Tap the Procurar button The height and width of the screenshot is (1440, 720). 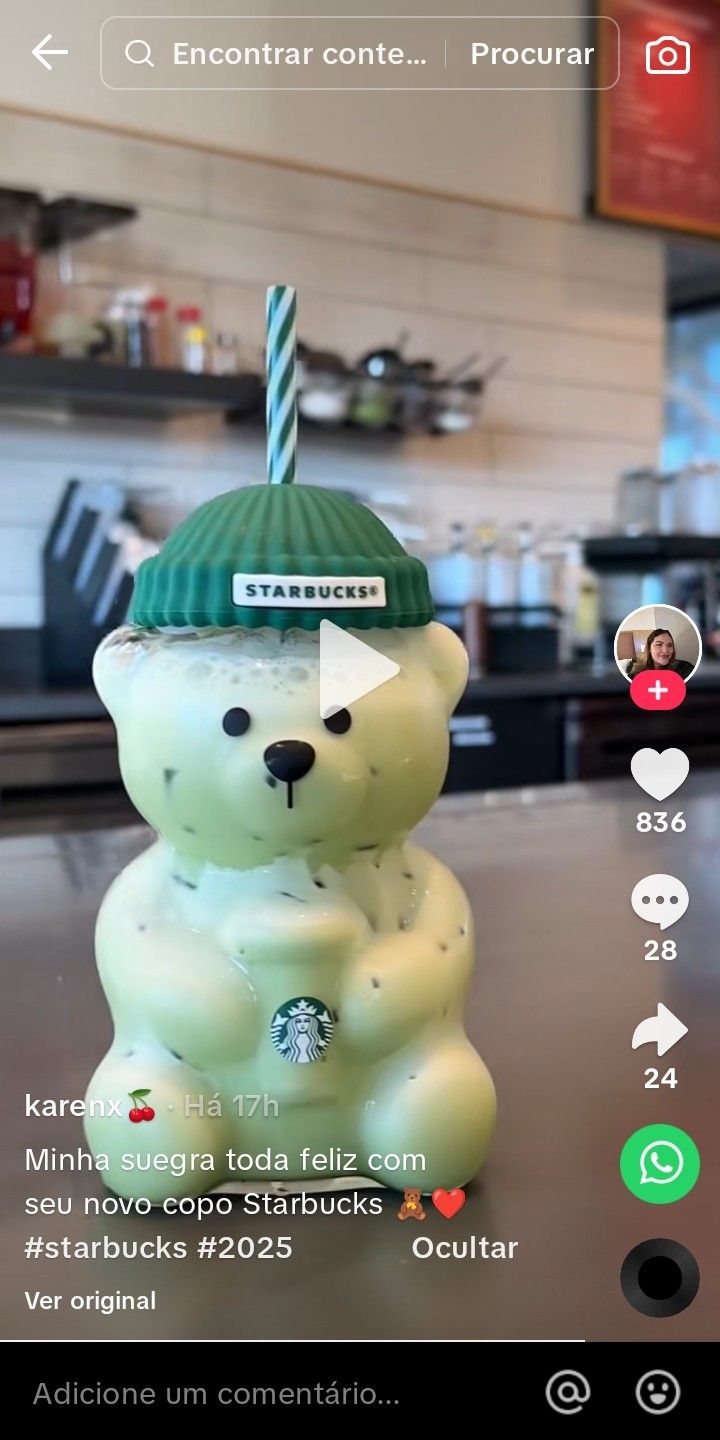coord(532,54)
